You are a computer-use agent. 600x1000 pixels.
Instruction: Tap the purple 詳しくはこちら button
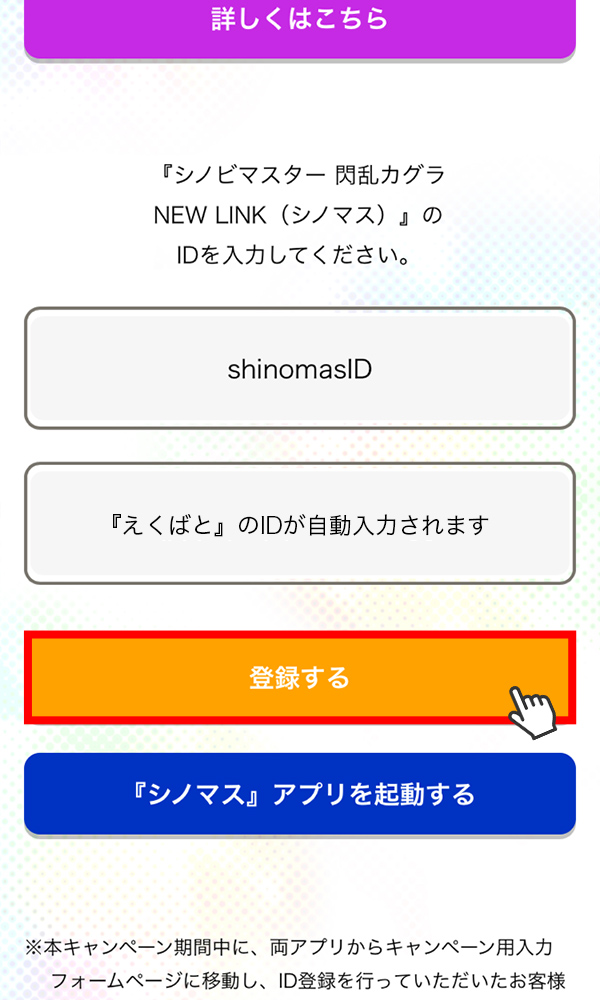pyautogui.click(x=300, y=24)
